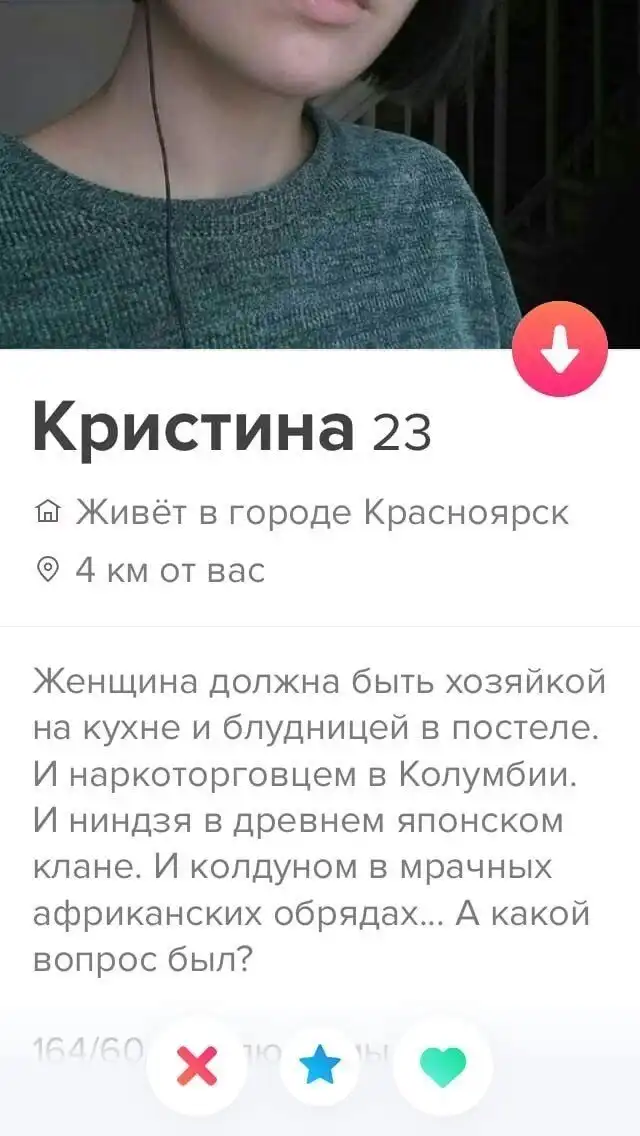
Task: Super like Кристина with the blue star
Action: click(320, 1068)
